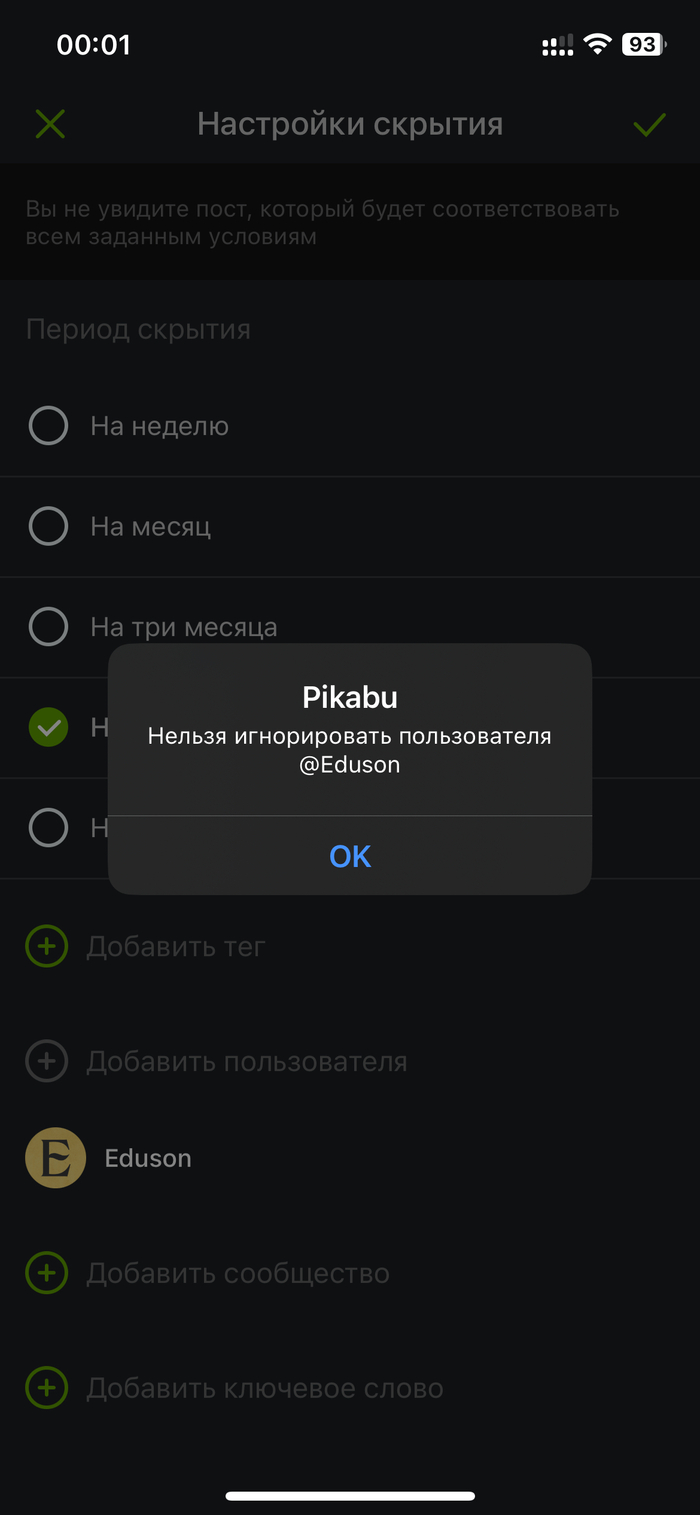This screenshot has width=700, height=1515.
Task: Close the hide settings screen
Action: pos(50,124)
